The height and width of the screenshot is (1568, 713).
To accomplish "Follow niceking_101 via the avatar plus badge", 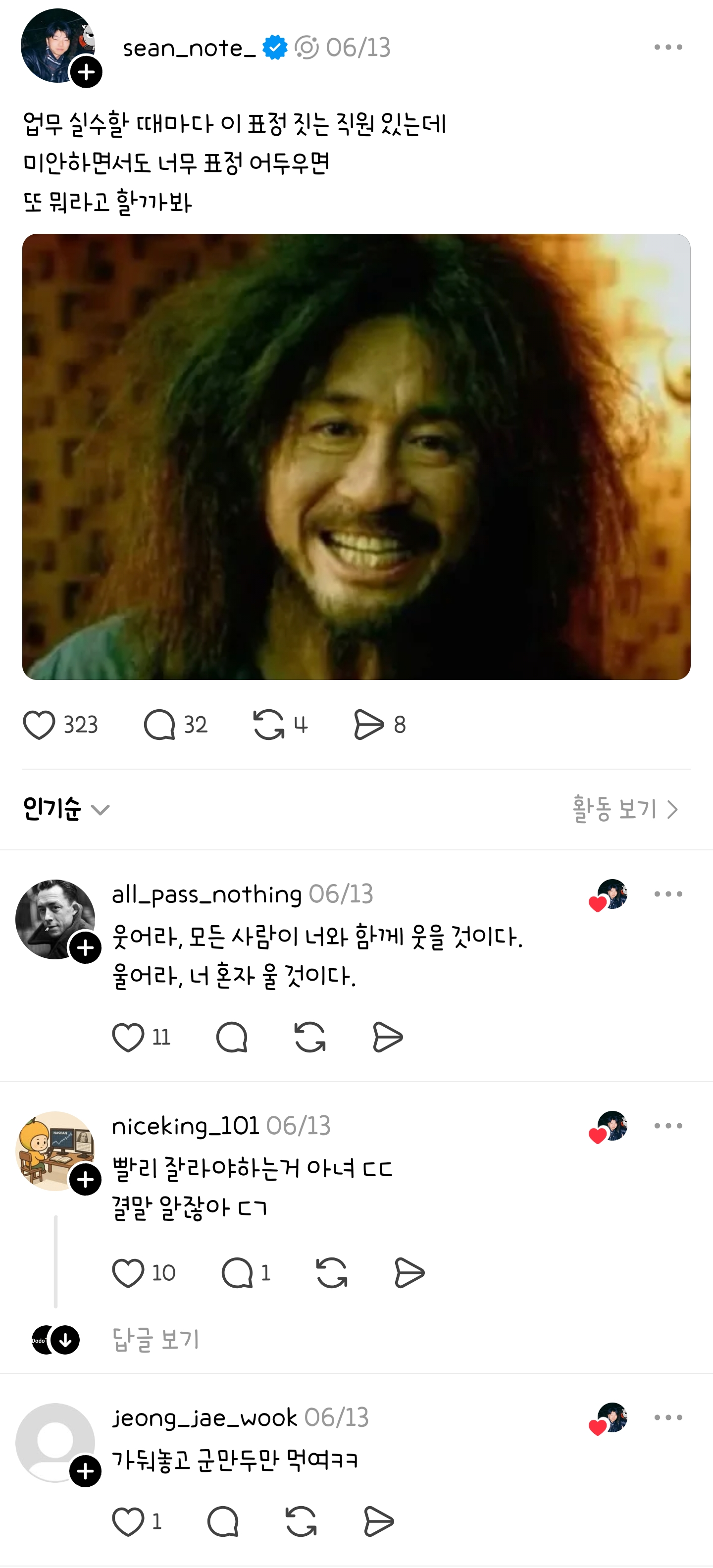I will click(x=85, y=1180).
